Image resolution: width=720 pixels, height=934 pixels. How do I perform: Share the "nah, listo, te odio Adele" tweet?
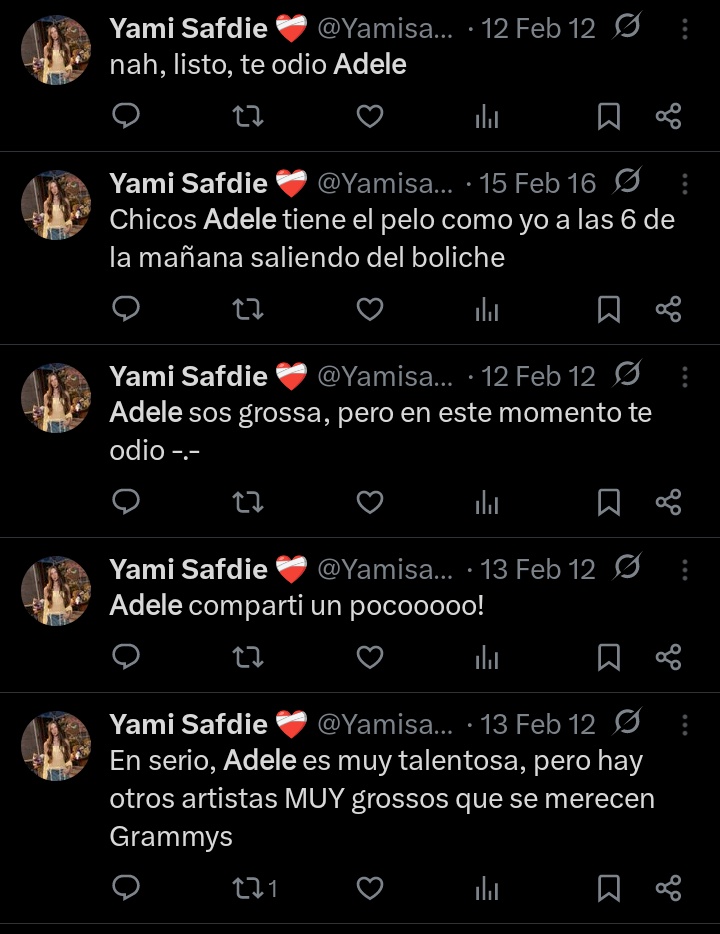point(668,117)
